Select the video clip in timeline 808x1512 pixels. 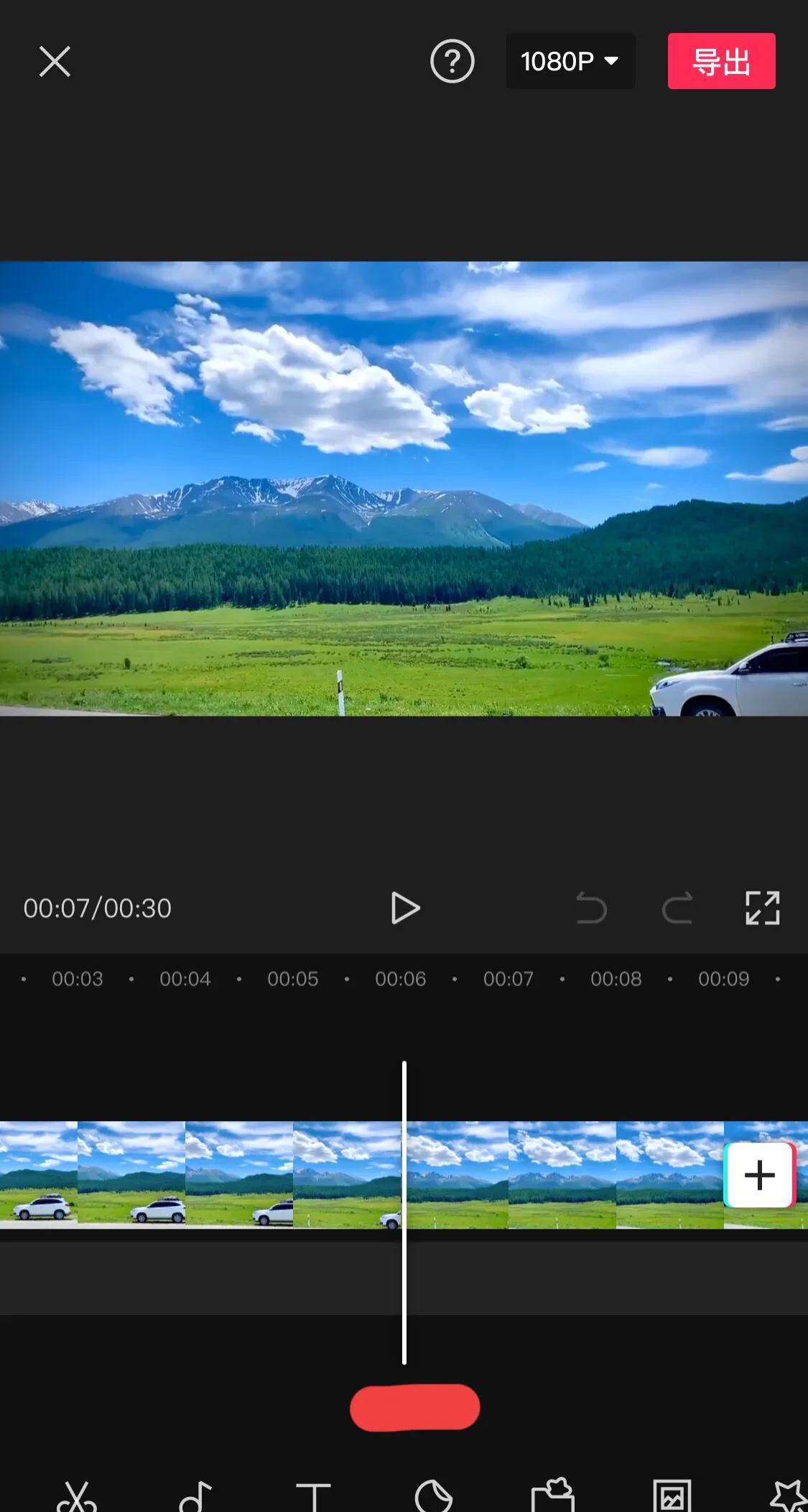pos(215,1174)
